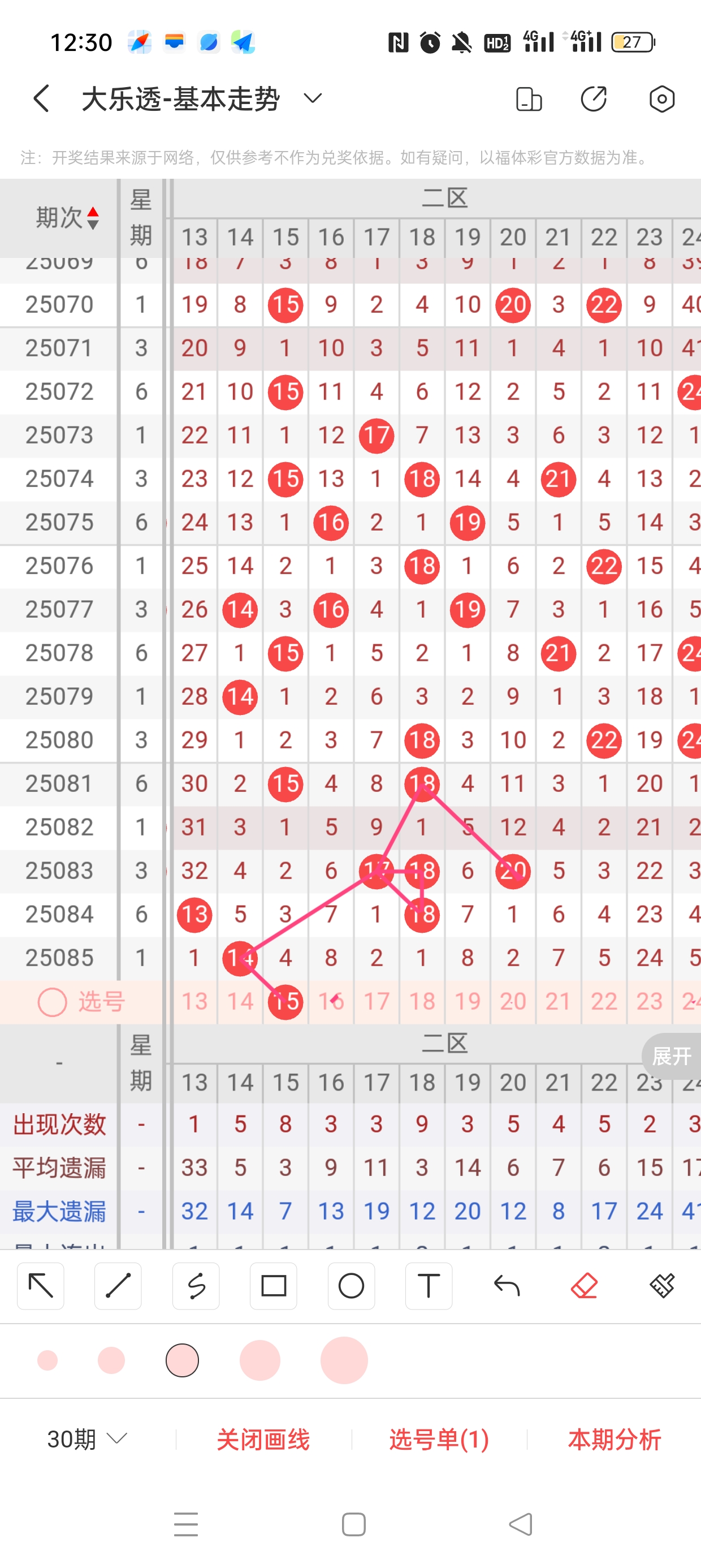Pick the rectangle shape tool
Image resolution: width=701 pixels, height=1568 pixels.
273,1286
